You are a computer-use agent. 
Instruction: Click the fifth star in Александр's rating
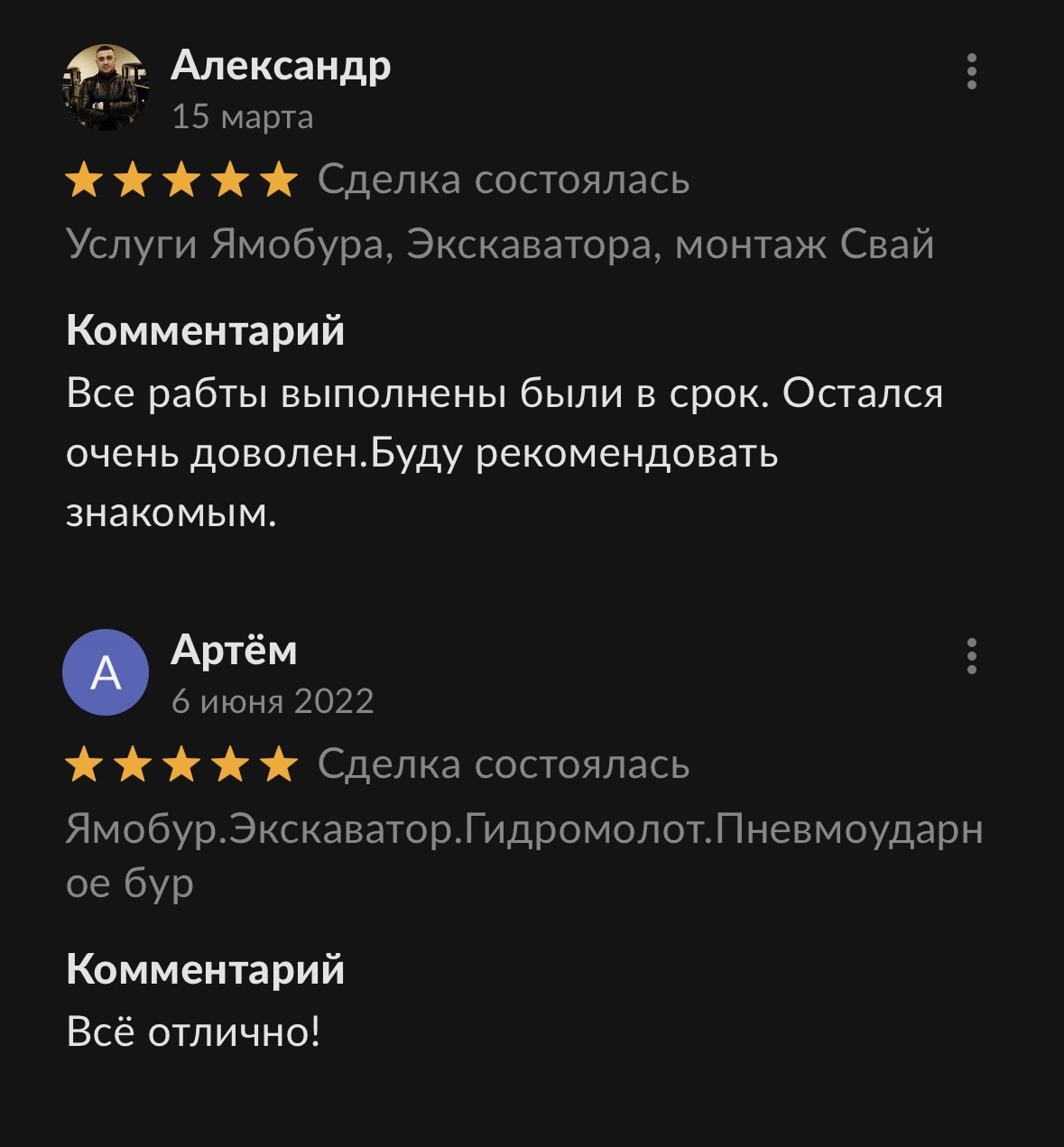[x=279, y=179]
